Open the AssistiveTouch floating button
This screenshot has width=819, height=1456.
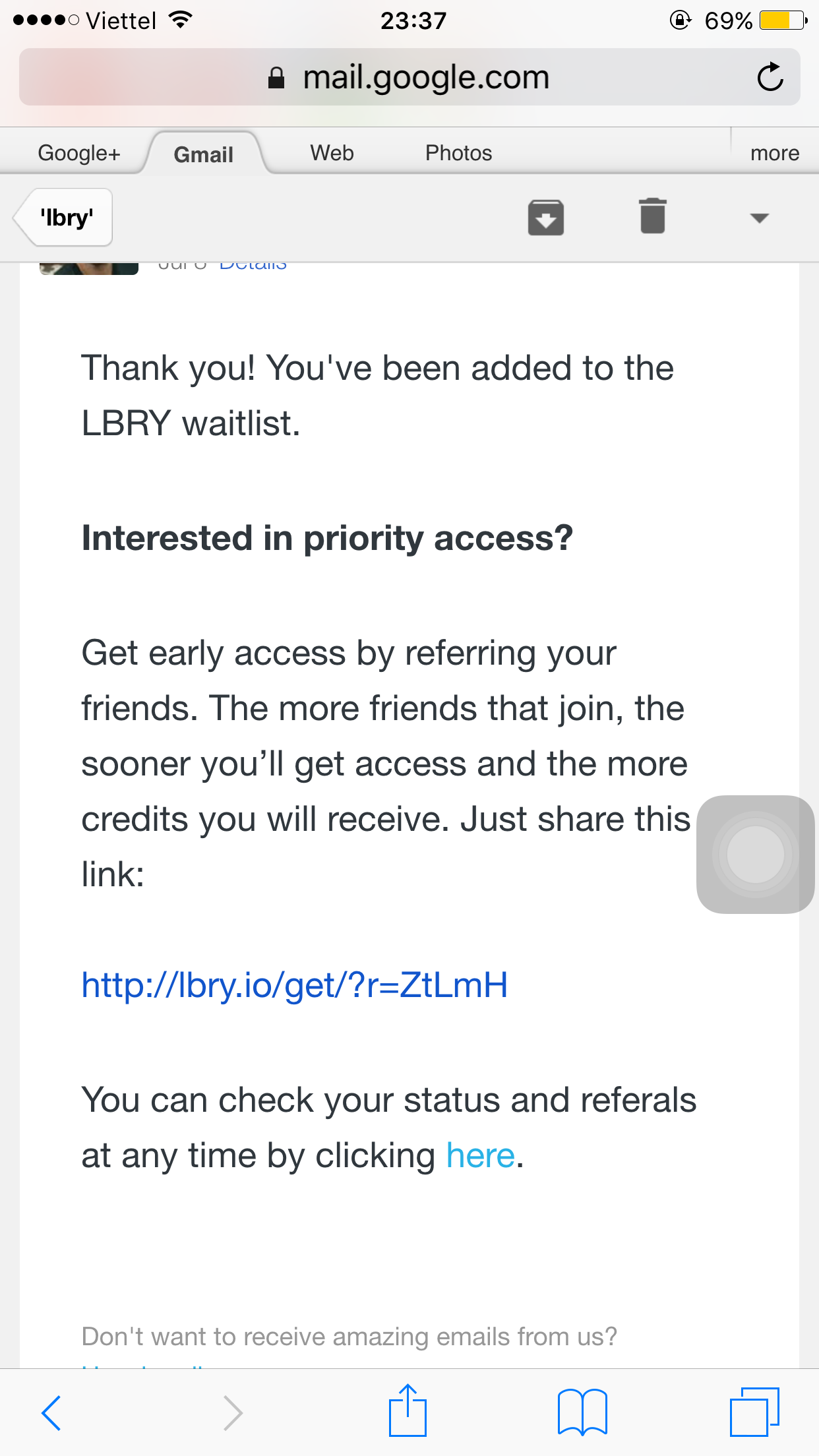tap(755, 854)
